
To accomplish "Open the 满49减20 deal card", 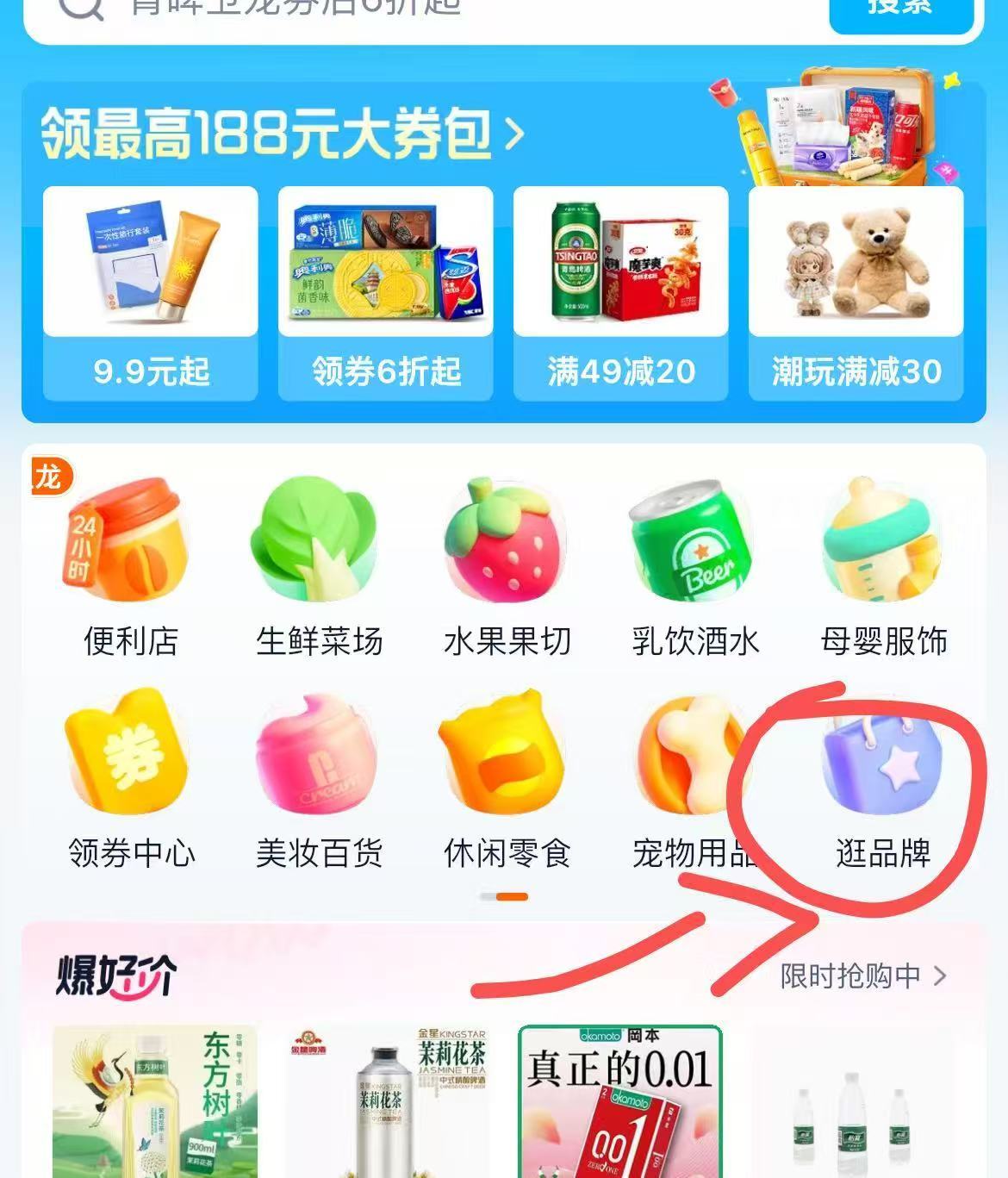I will 620,293.
